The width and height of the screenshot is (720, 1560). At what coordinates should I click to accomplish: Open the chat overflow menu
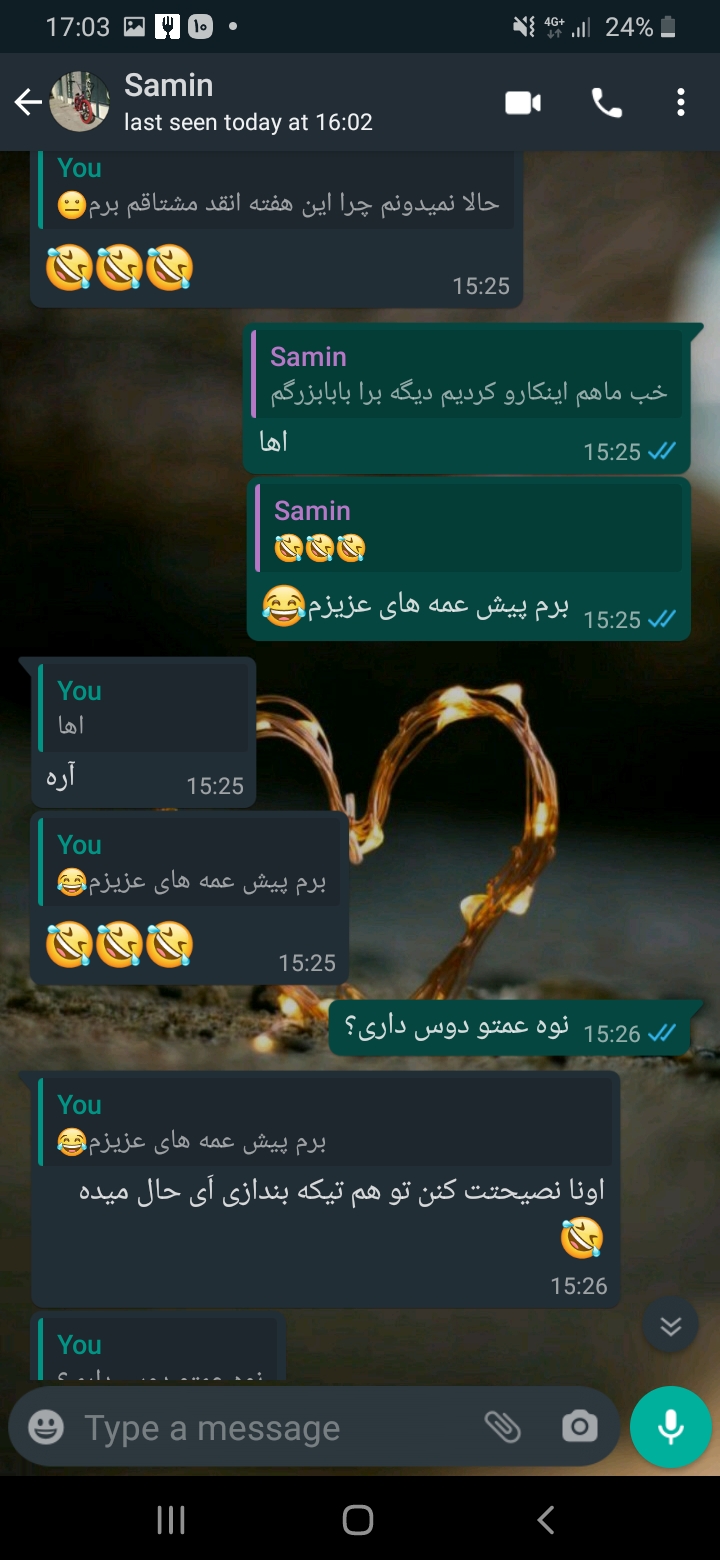(681, 103)
